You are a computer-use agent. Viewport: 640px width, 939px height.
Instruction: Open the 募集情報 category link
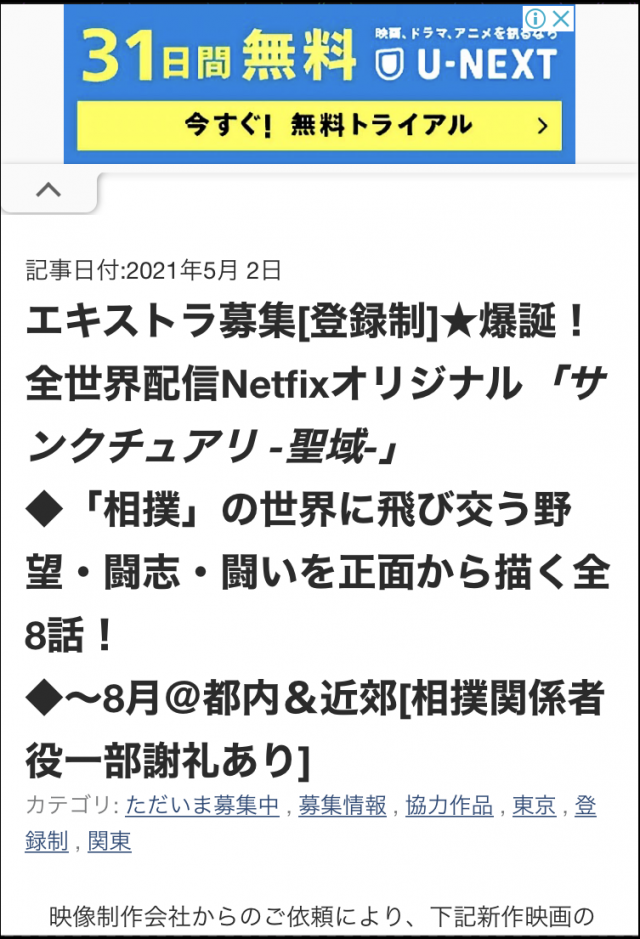342,806
